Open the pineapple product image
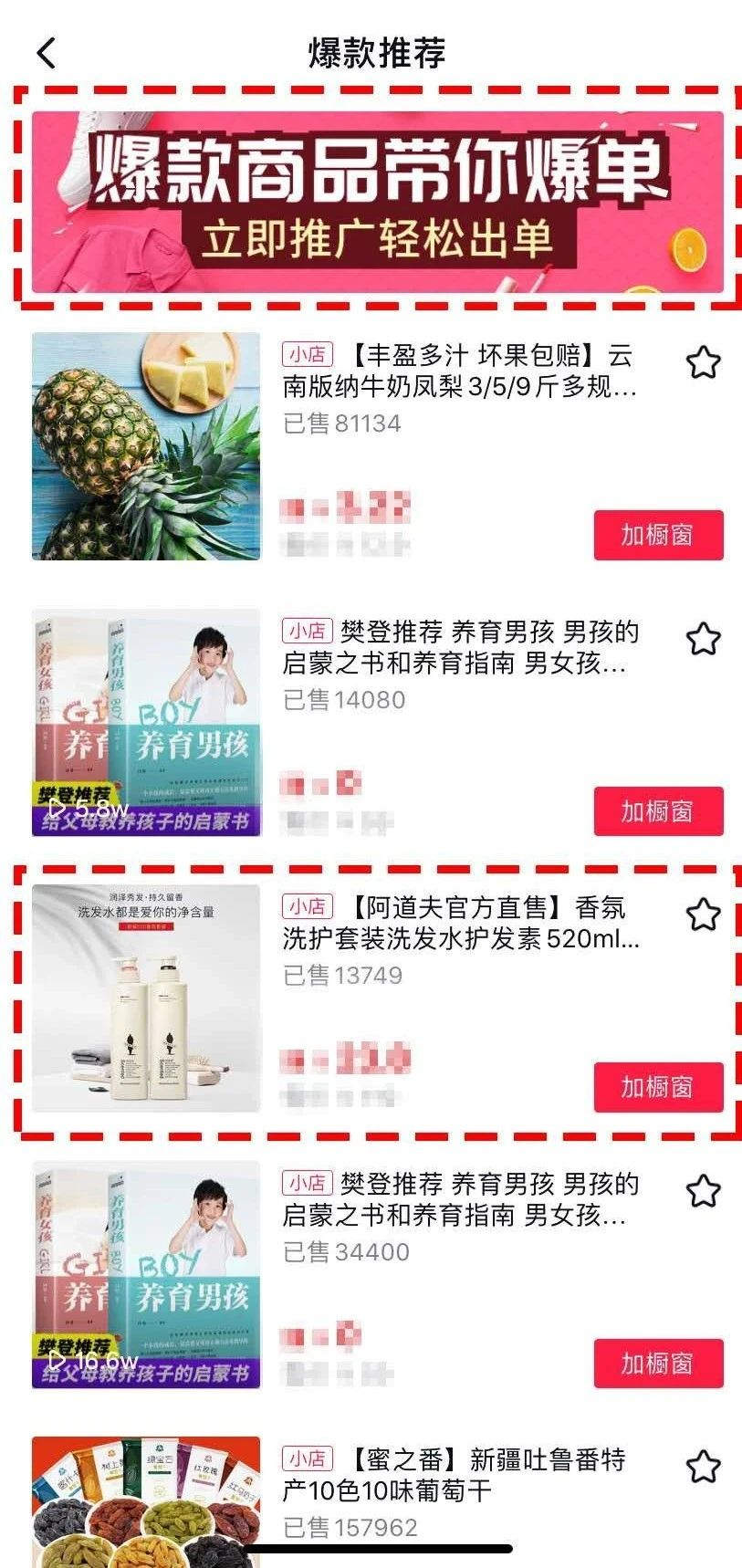This screenshot has width=742, height=1568. pos(146,445)
